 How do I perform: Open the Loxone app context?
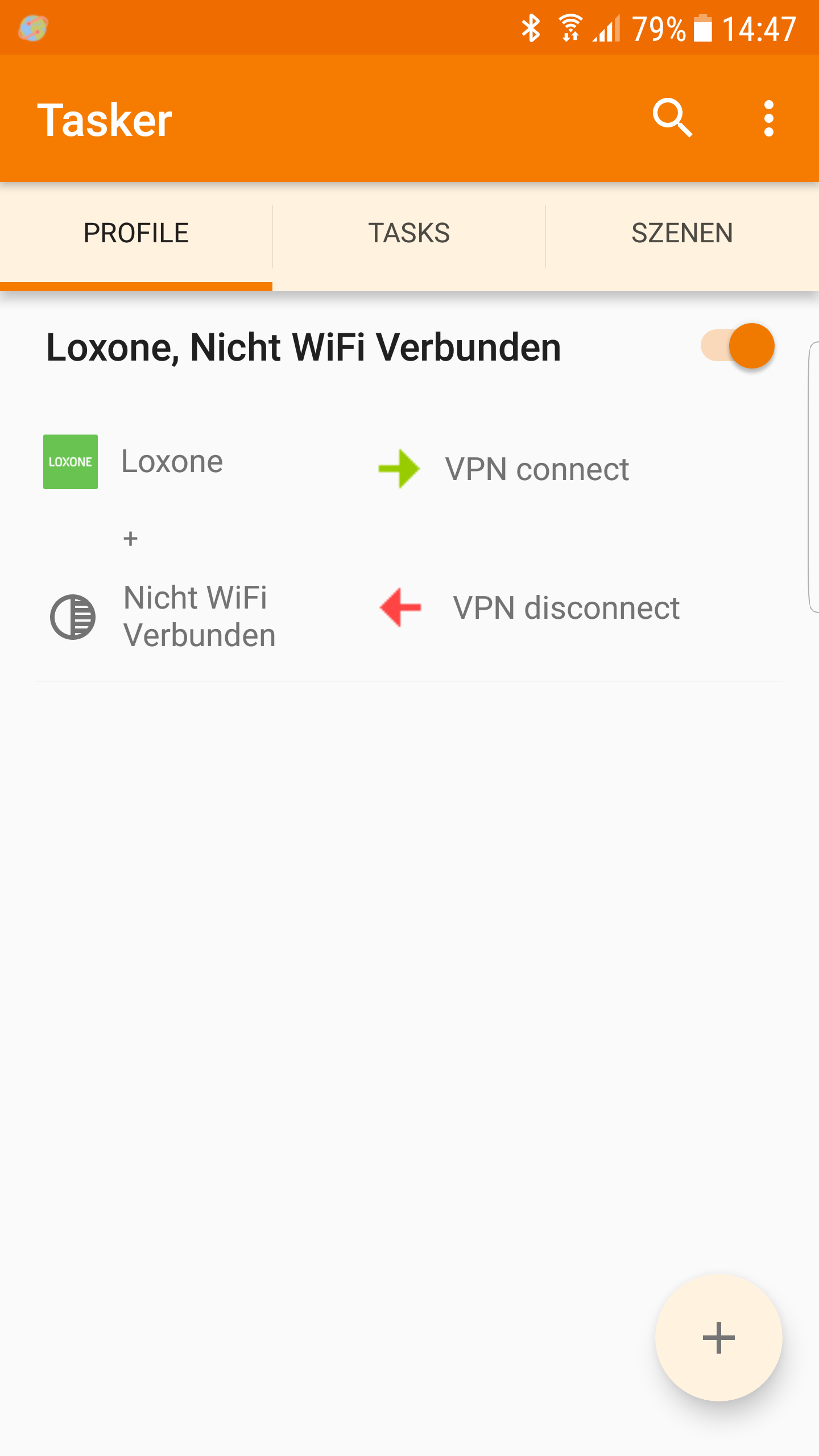click(x=171, y=461)
